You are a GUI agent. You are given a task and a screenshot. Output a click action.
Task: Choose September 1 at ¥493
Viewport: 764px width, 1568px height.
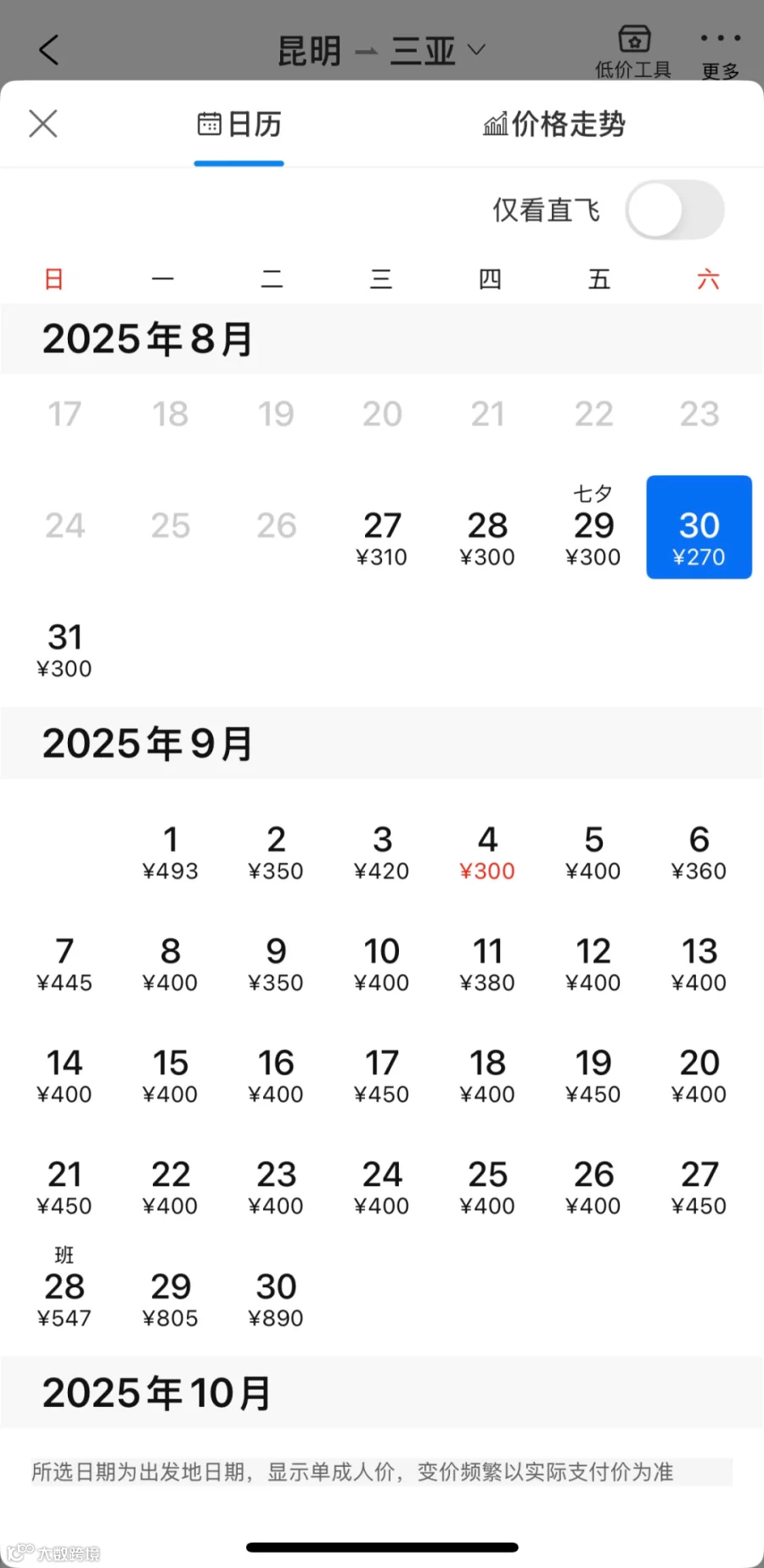[171, 852]
